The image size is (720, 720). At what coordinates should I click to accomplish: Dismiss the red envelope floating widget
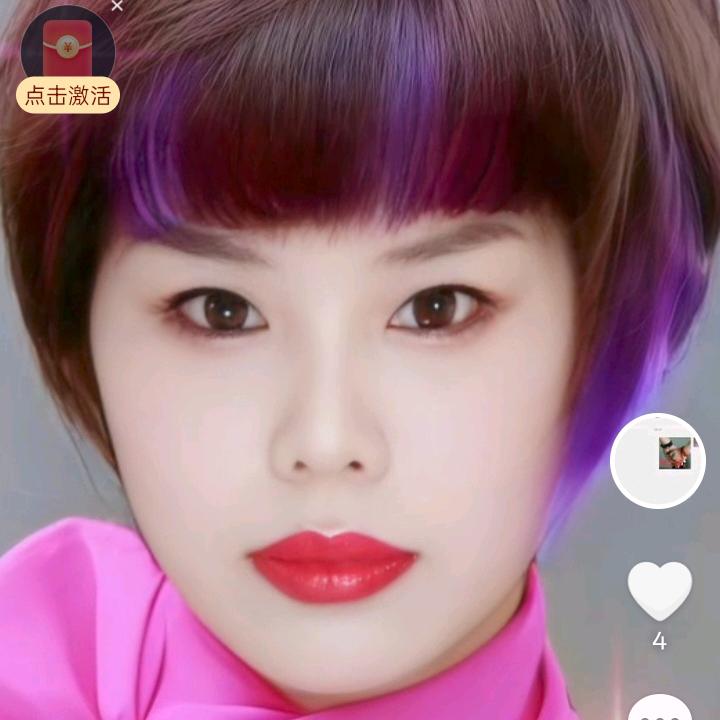tap(117, 6)
